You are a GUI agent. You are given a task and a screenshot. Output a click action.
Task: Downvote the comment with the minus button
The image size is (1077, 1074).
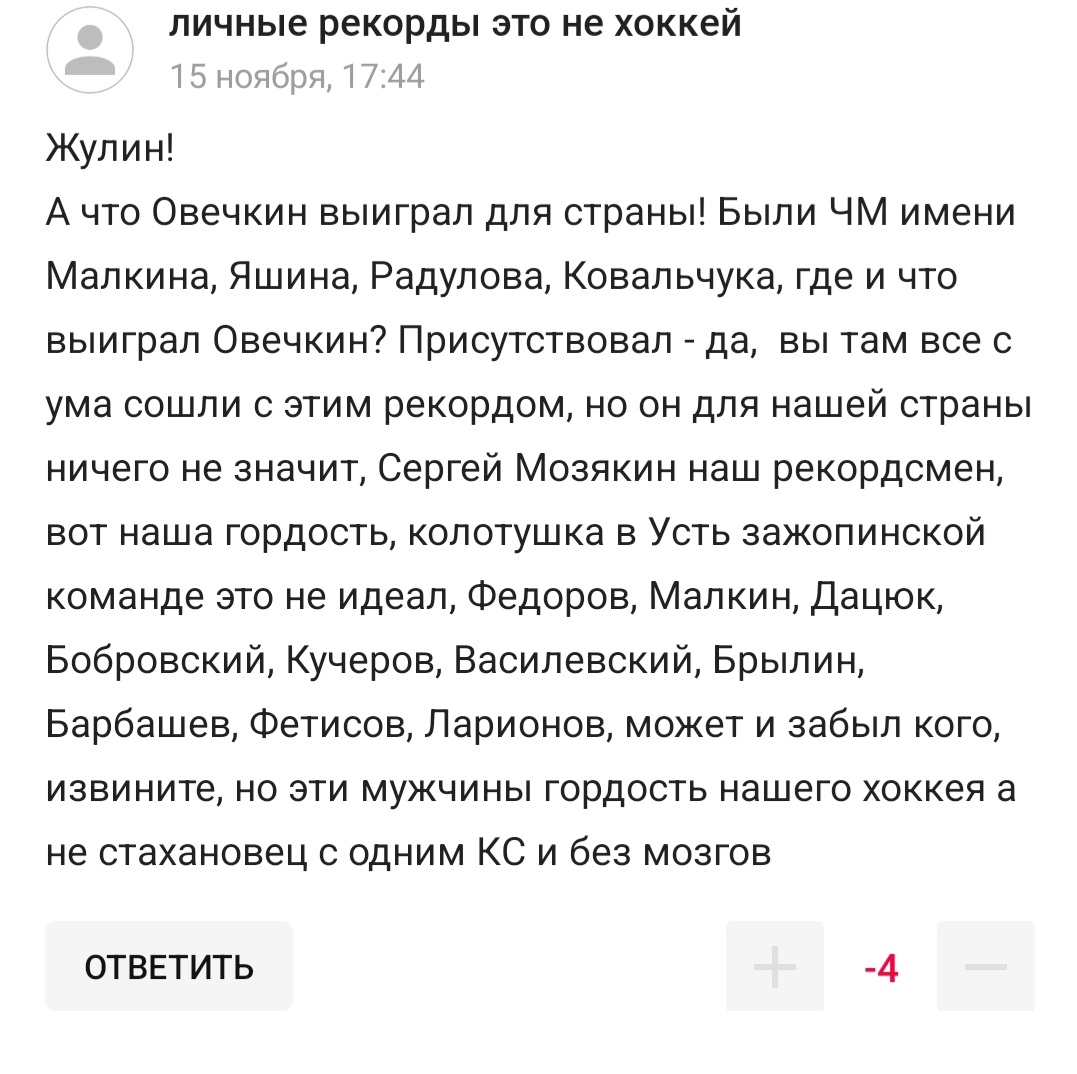point(985,967)
